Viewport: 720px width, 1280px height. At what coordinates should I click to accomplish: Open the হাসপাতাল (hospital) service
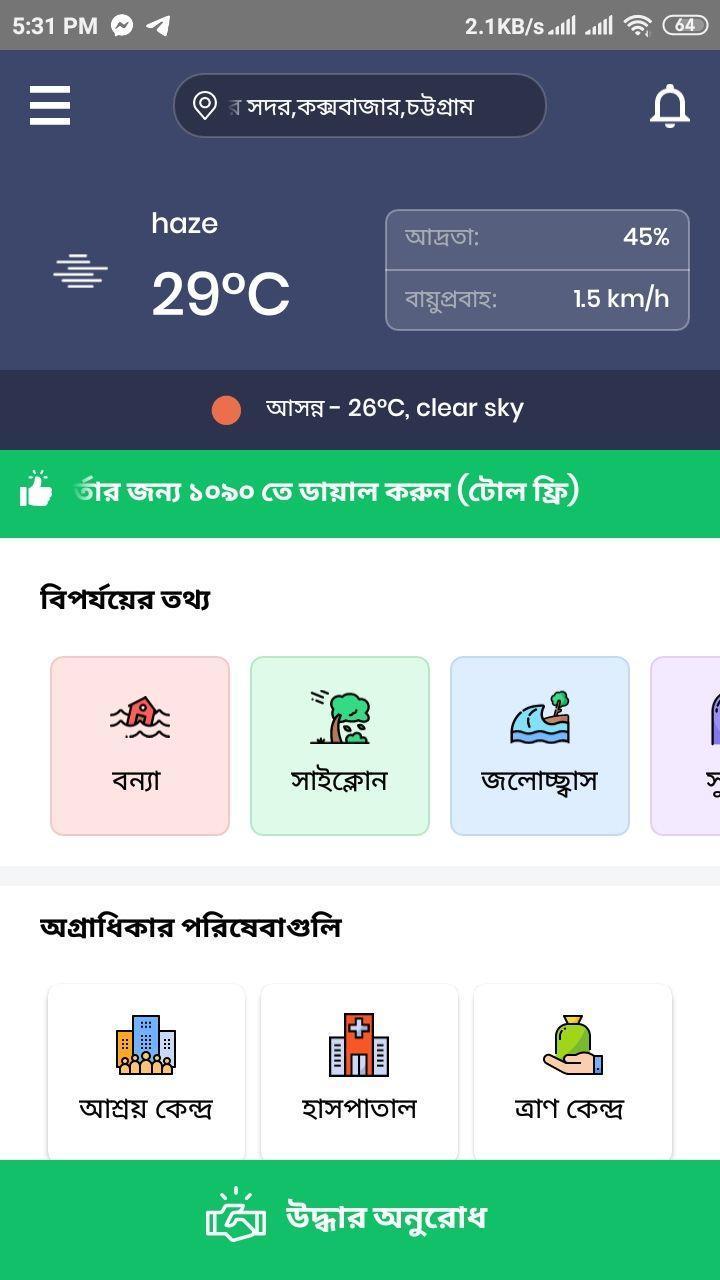pos(359,1072)
